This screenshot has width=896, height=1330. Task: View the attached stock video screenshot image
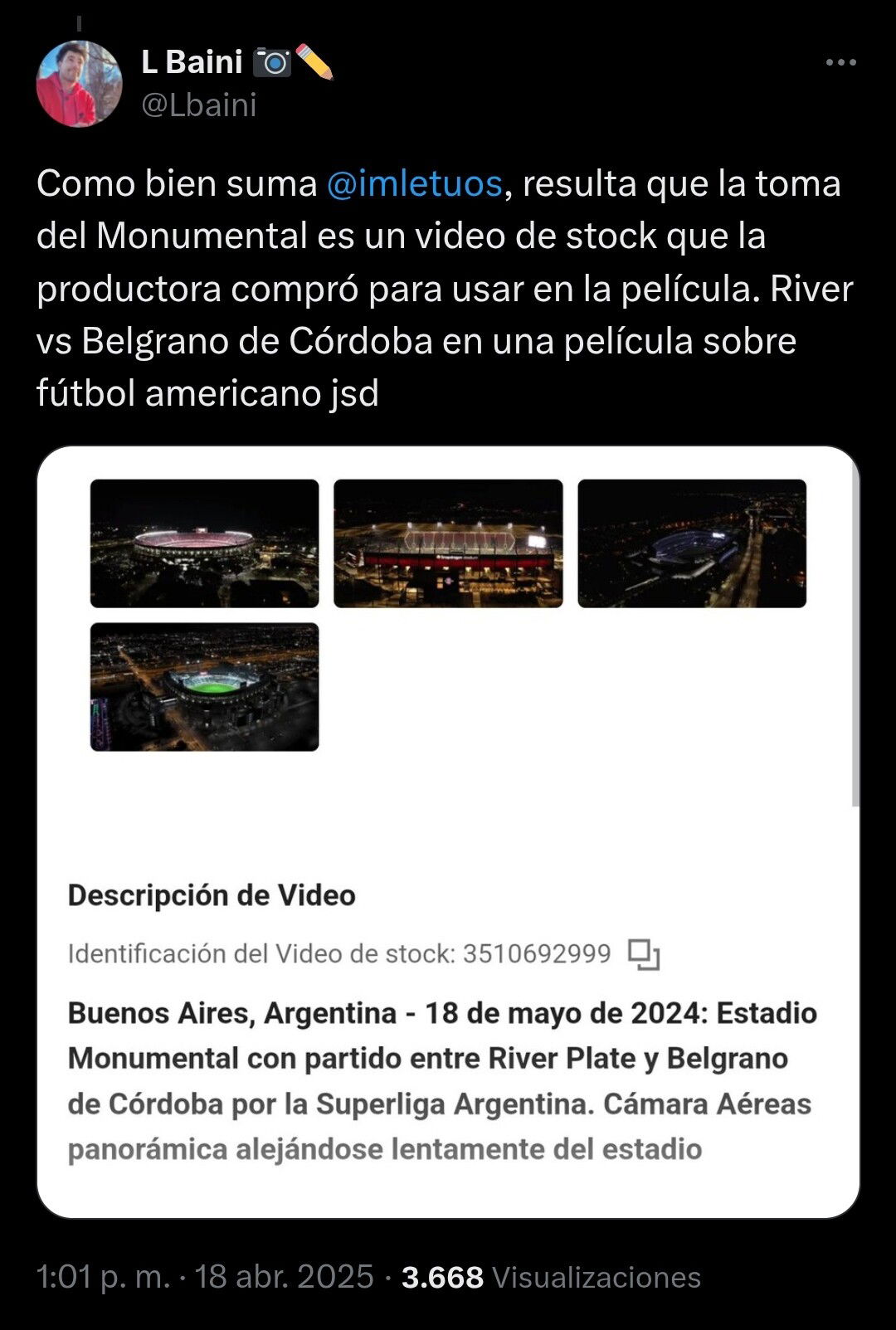(x=448, y=831)
